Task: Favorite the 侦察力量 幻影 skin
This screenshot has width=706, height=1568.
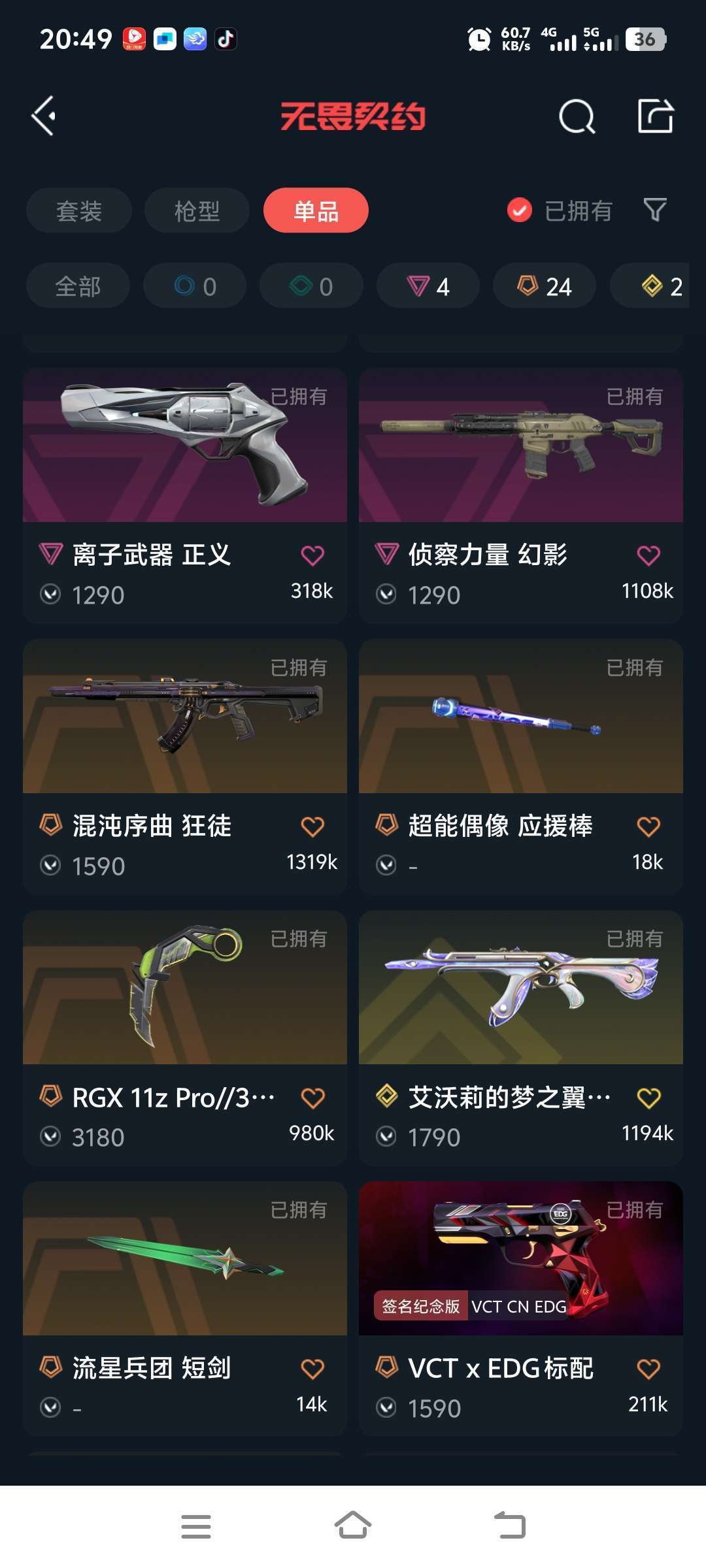Action: pyautogui.click(x=648, y=555)
